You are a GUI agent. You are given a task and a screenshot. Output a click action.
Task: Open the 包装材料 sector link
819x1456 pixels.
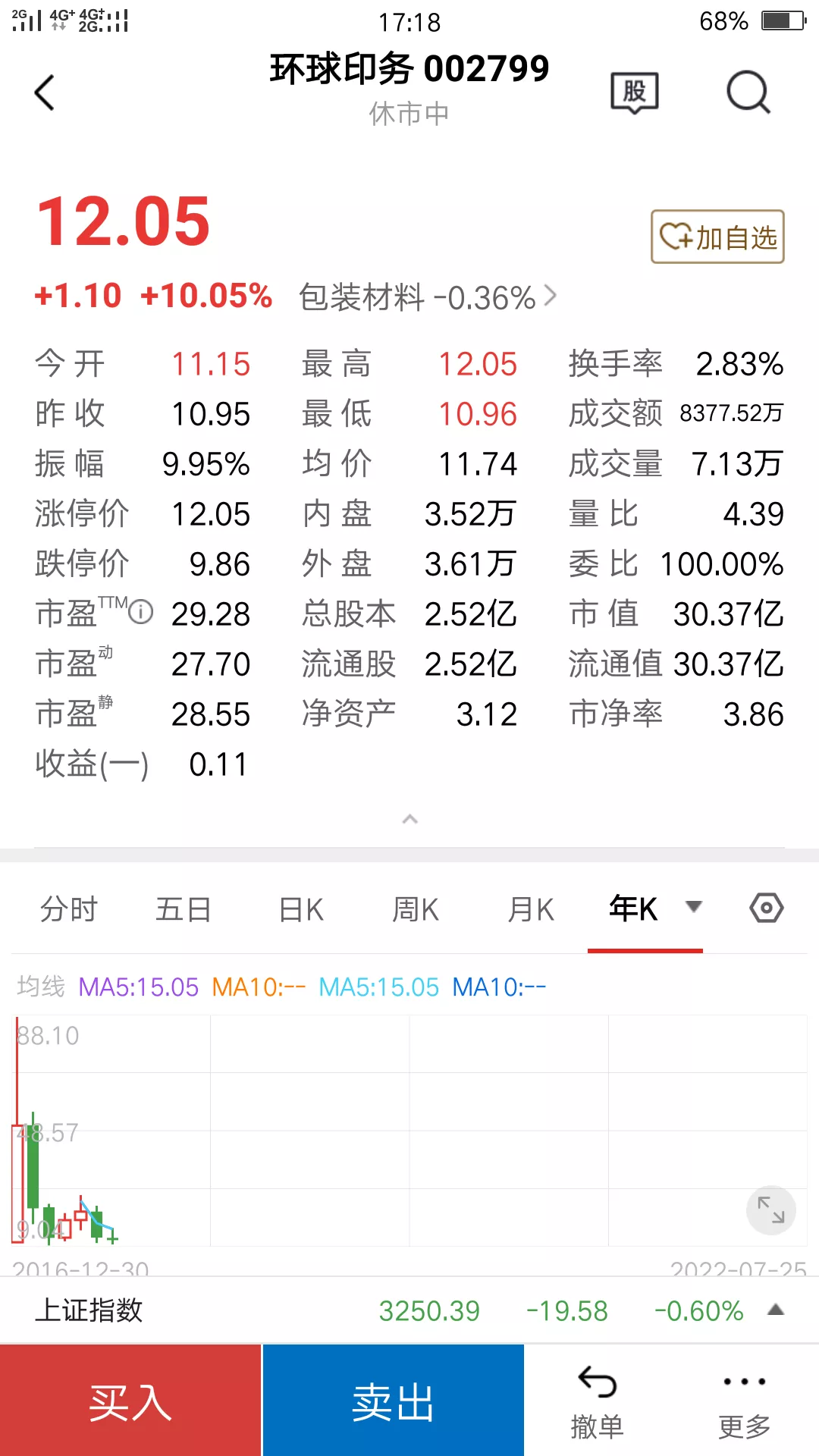[x=428, y=297]
